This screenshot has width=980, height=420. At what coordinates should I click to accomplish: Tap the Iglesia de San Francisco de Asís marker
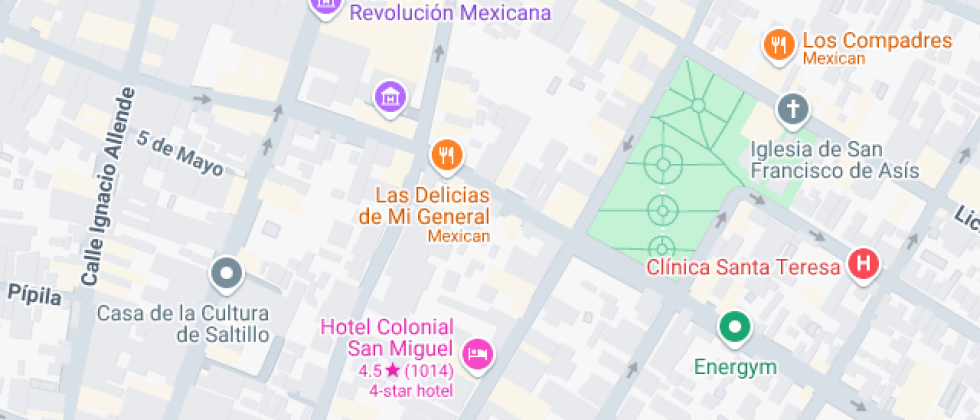click(x=792, y=110)
